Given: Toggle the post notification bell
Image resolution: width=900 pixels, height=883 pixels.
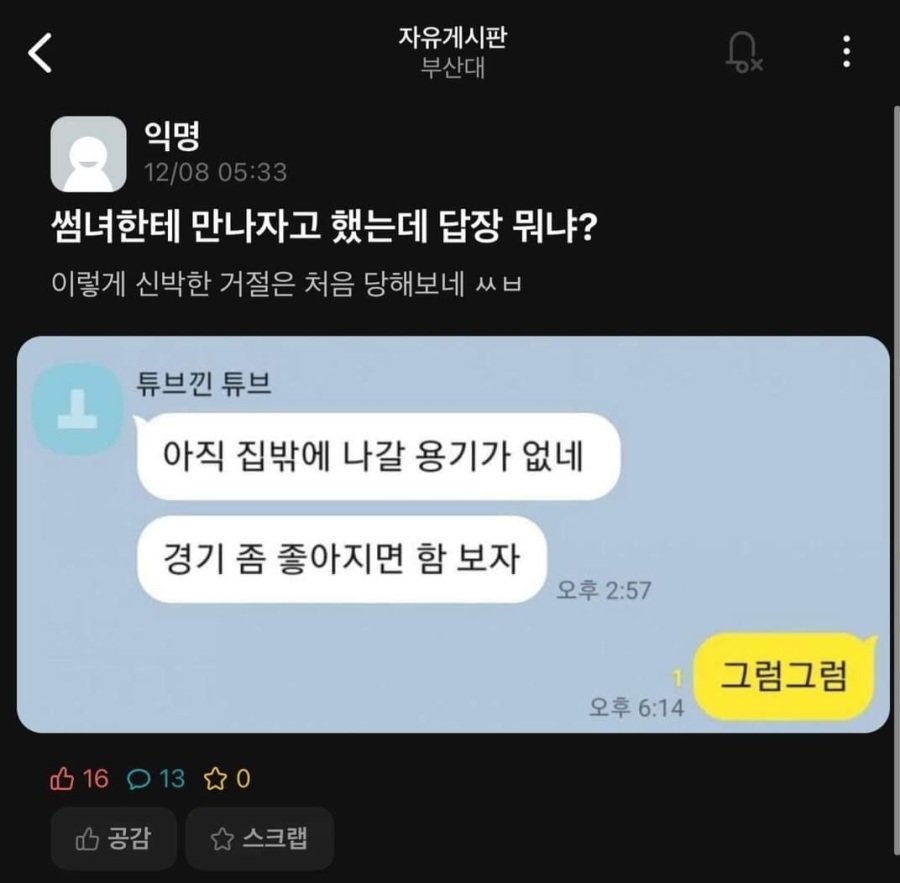Looking at the screenshot, I should (x=741, y=51).
